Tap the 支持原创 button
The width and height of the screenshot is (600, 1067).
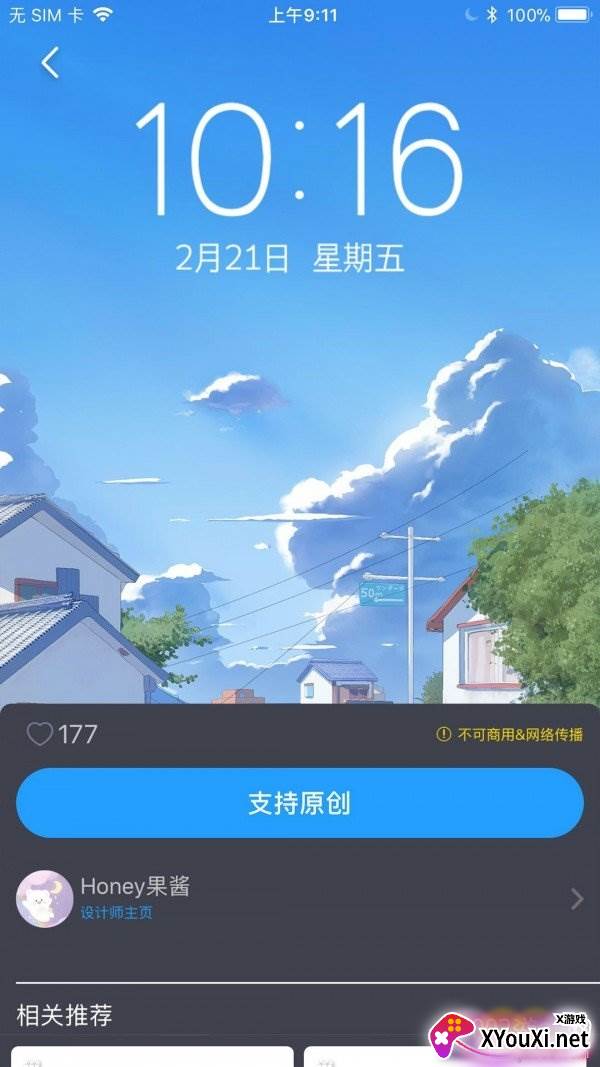300,803
